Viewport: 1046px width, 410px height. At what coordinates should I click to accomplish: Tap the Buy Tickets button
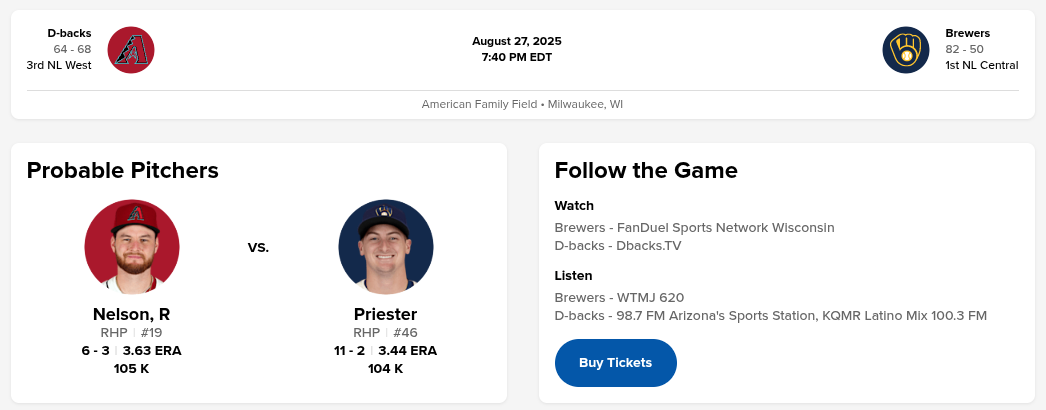(x=615, y=363)
